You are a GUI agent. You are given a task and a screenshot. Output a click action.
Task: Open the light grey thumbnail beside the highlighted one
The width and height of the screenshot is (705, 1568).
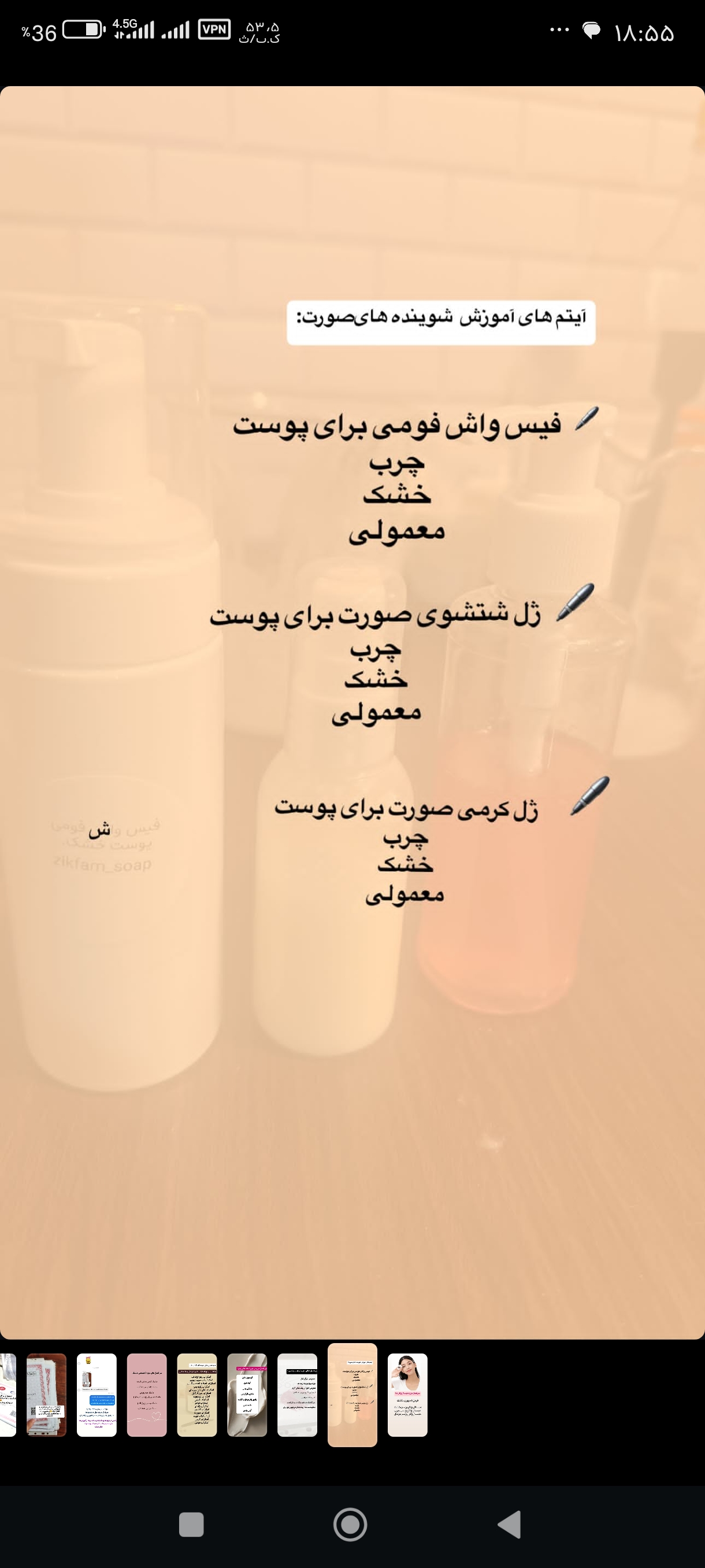click(x=297, y=1395)
